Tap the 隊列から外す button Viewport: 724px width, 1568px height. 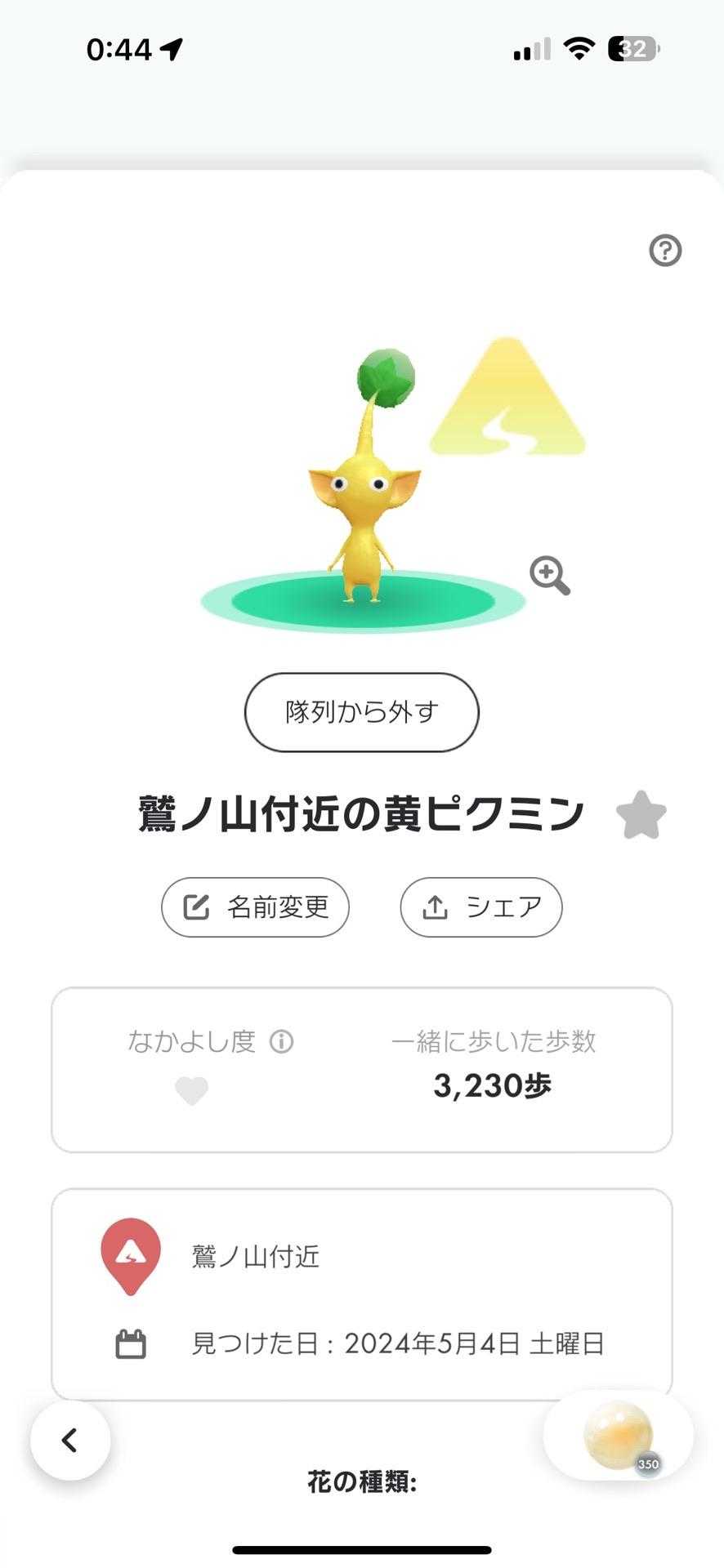(361, 712)
